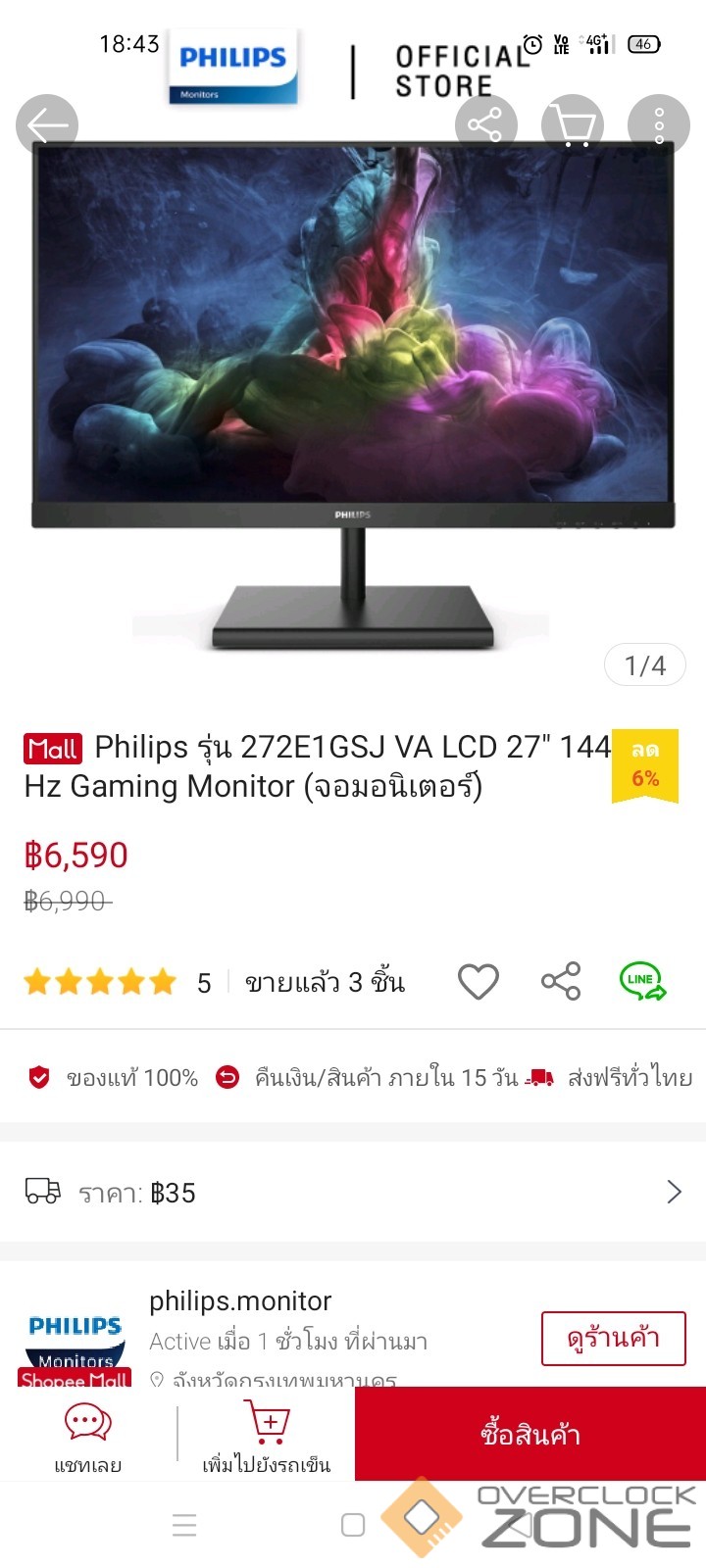Open the shopping cart

pyautogui.click(x=572, y=125)
